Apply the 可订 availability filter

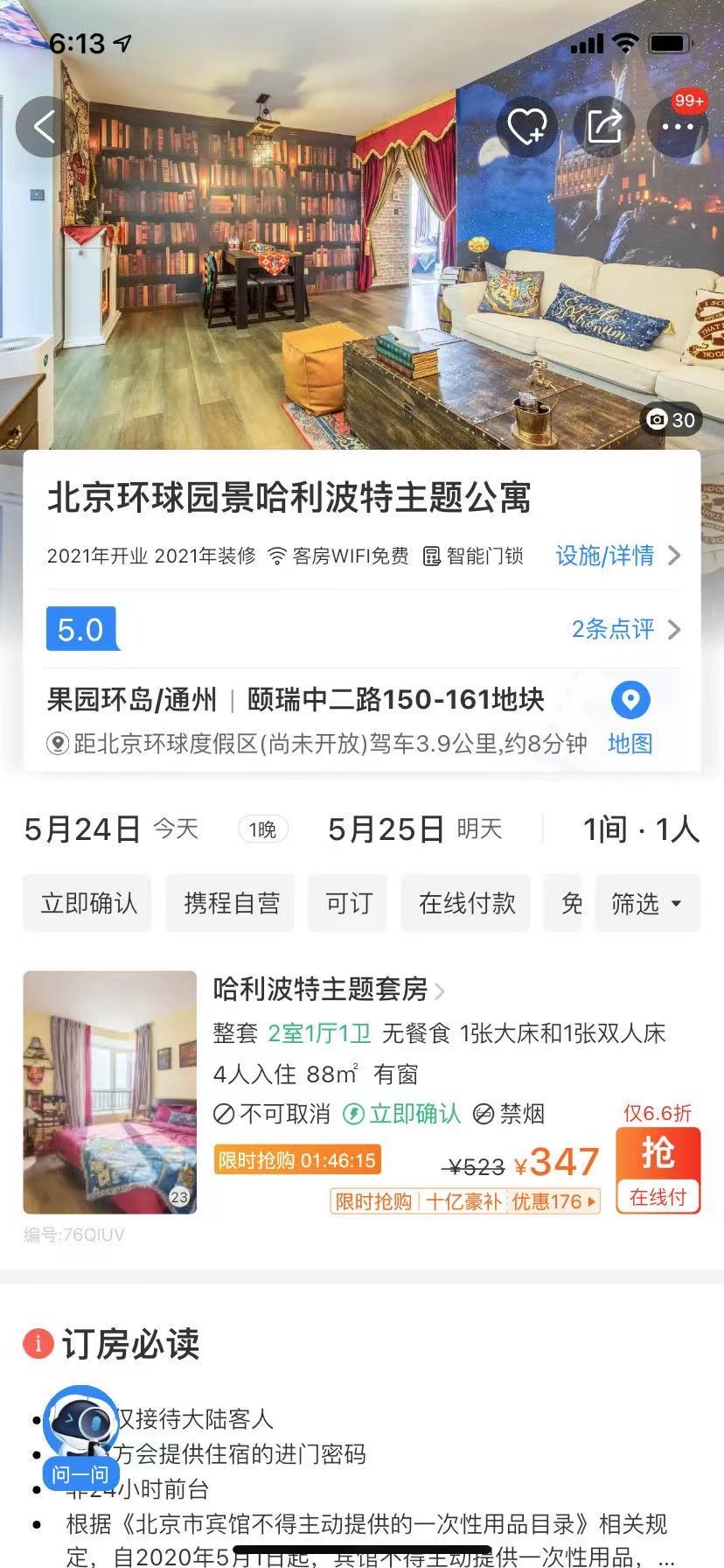coord(349,903)
